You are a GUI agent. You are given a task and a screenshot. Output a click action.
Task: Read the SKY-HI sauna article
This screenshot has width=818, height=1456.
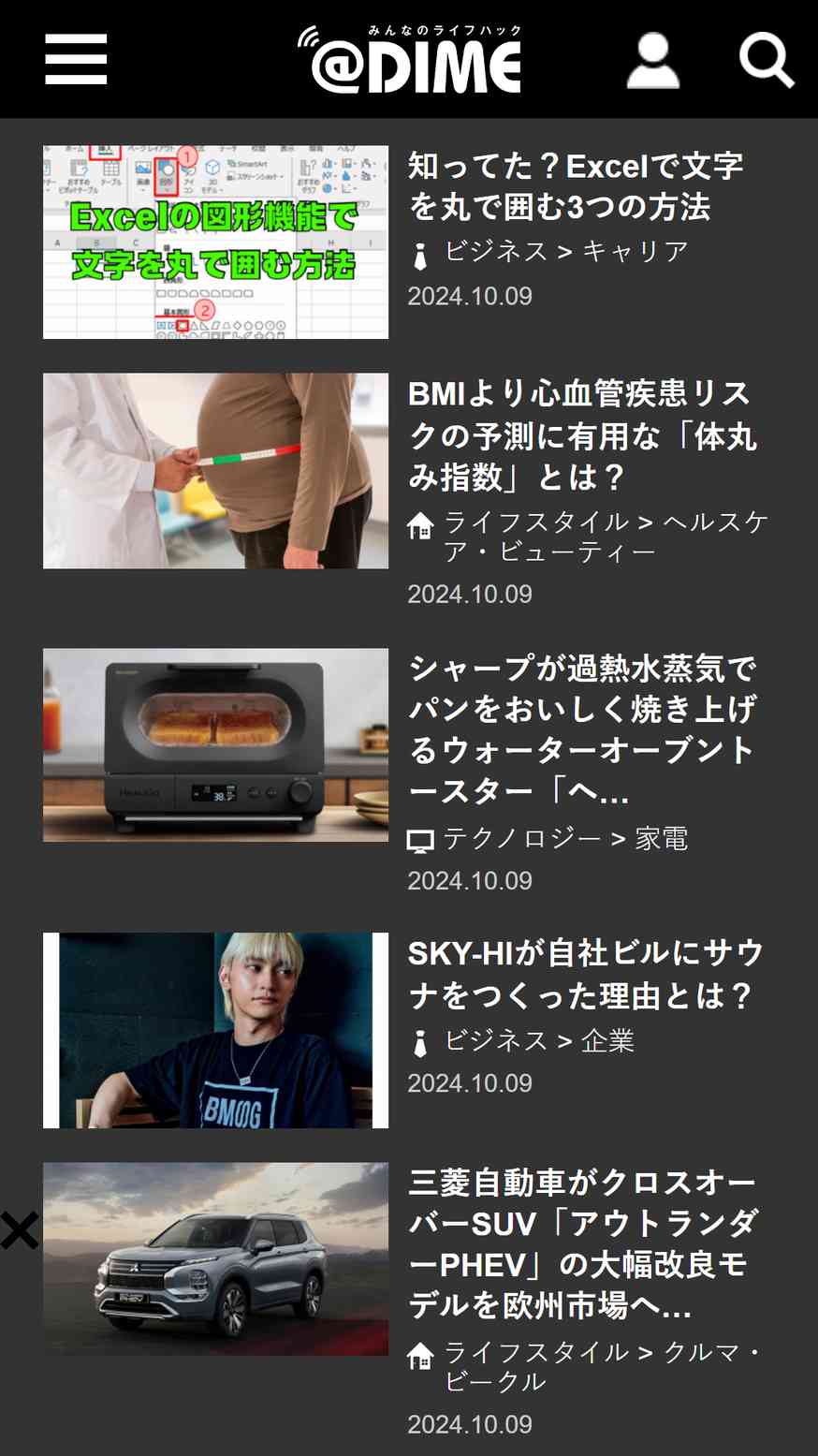pyautogui.click(x=585, y=974)
